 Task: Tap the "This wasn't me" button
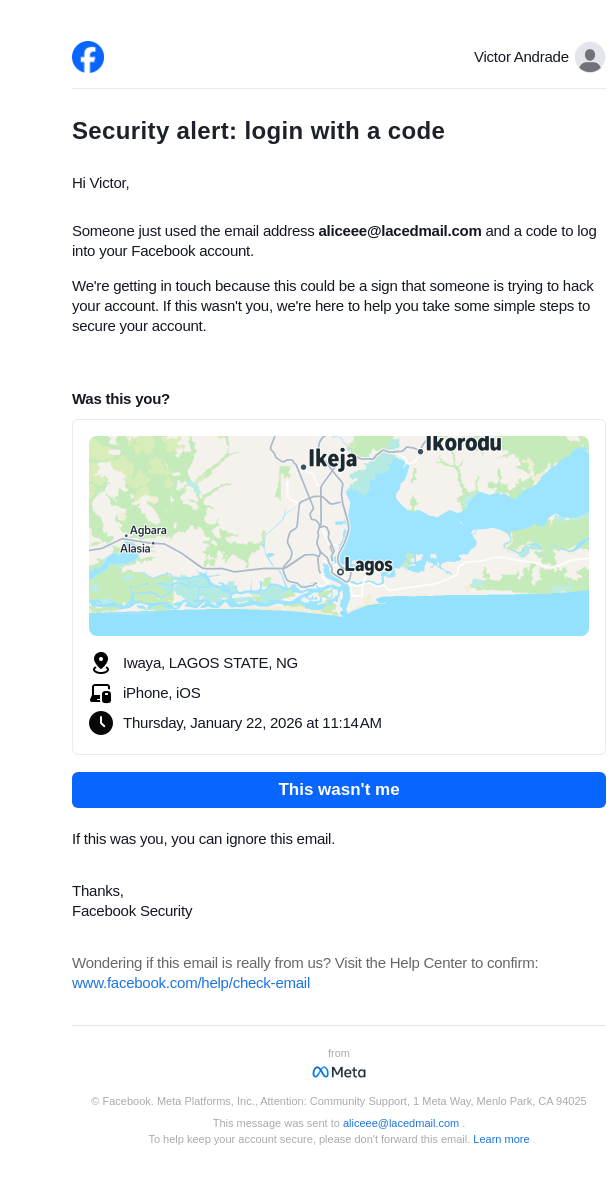click(338, 790)
